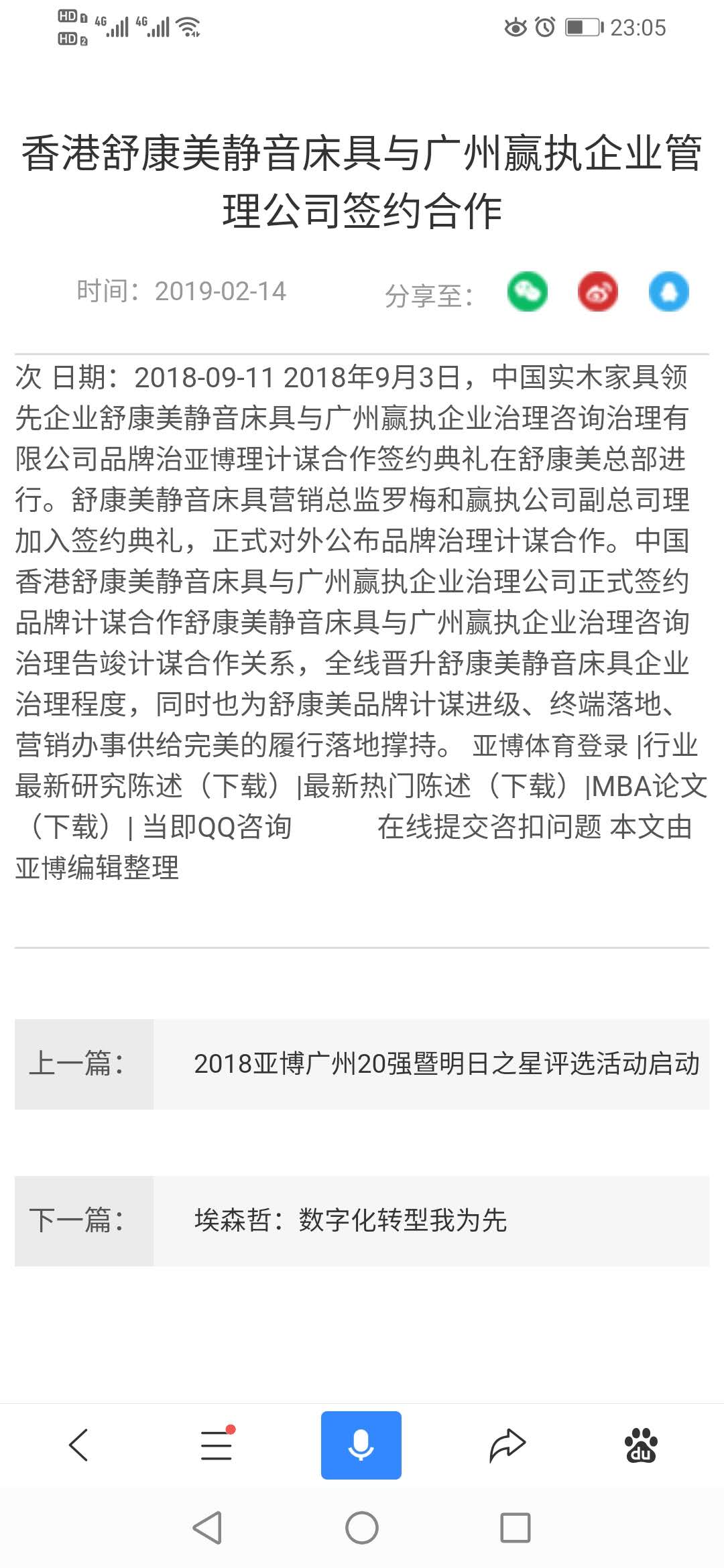The width and height of the screenshot is (724, 1568).
Task: Tap the share arrow in bottom toolbar
Action: pos(507,1445)
